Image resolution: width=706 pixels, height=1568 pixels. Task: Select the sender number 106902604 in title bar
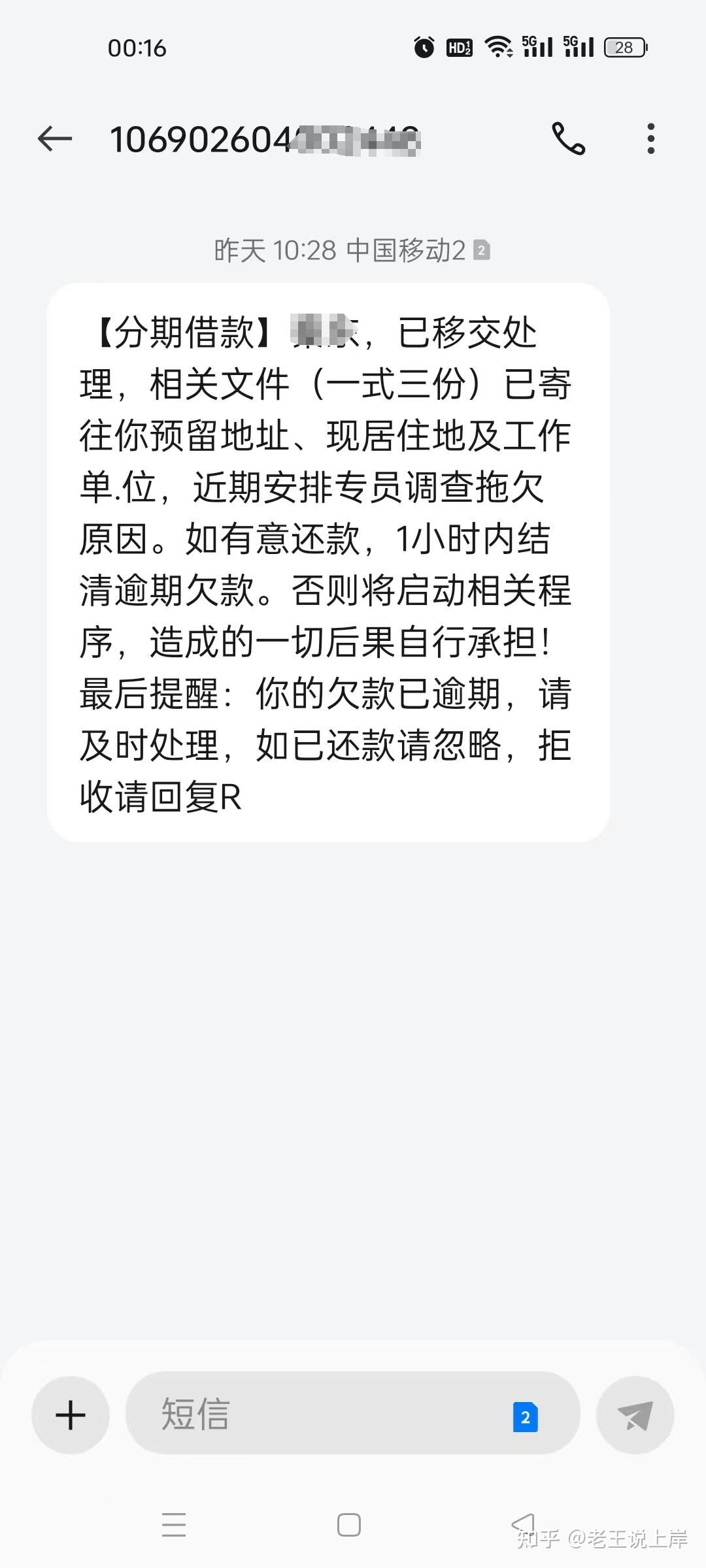[x=261, y=139]
